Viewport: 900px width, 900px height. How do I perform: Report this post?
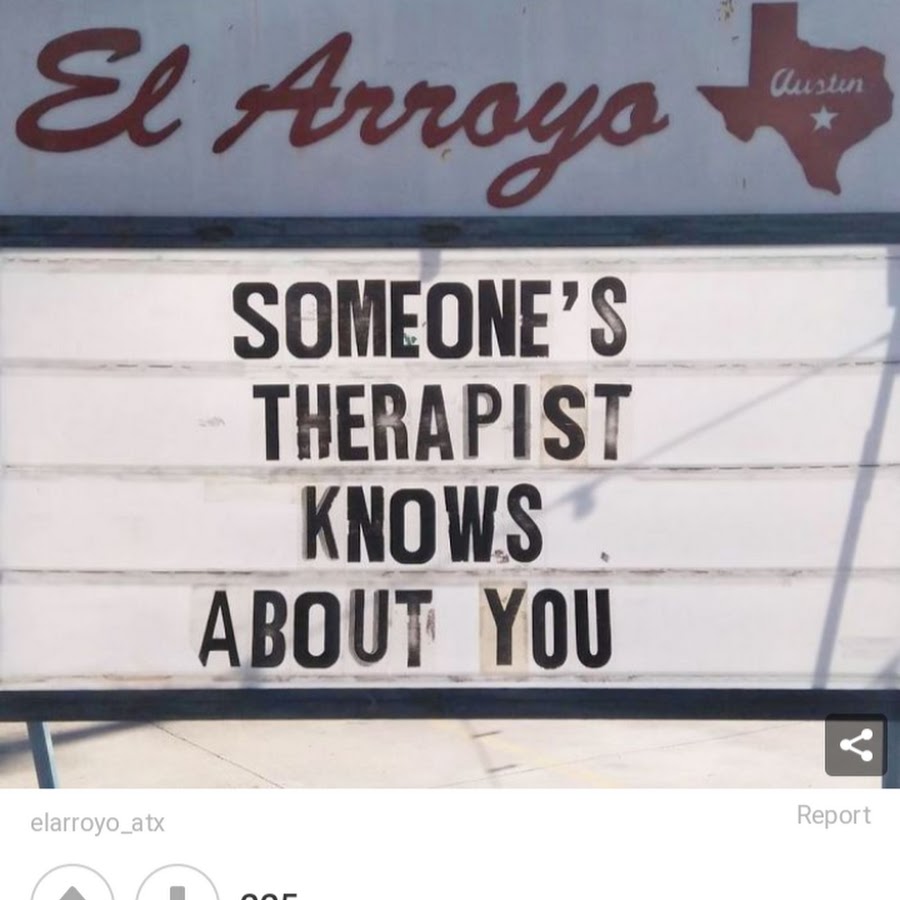[x=833, y=815]
